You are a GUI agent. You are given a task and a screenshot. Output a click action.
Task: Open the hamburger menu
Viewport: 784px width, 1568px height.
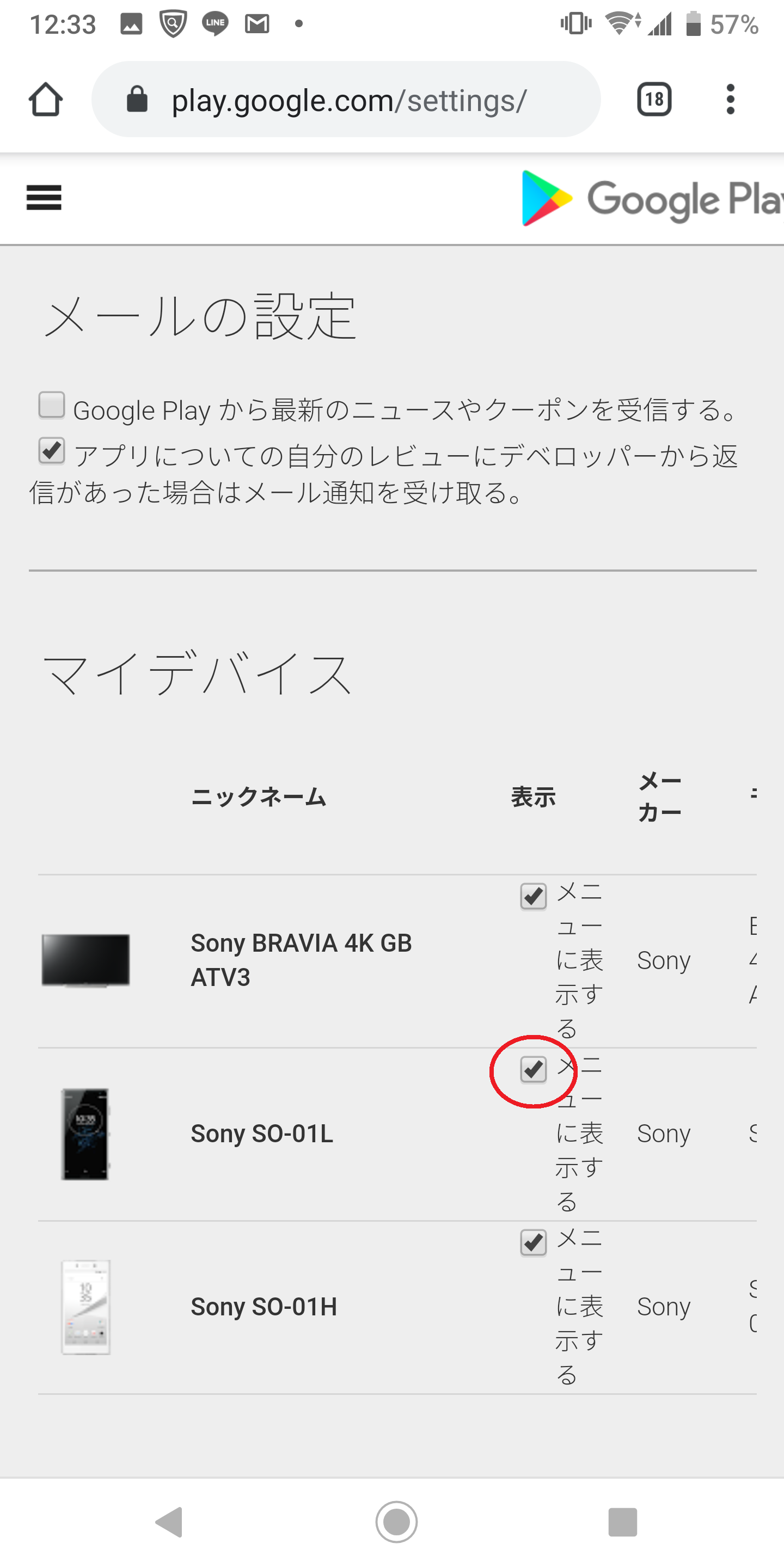(x=44, y=198)
